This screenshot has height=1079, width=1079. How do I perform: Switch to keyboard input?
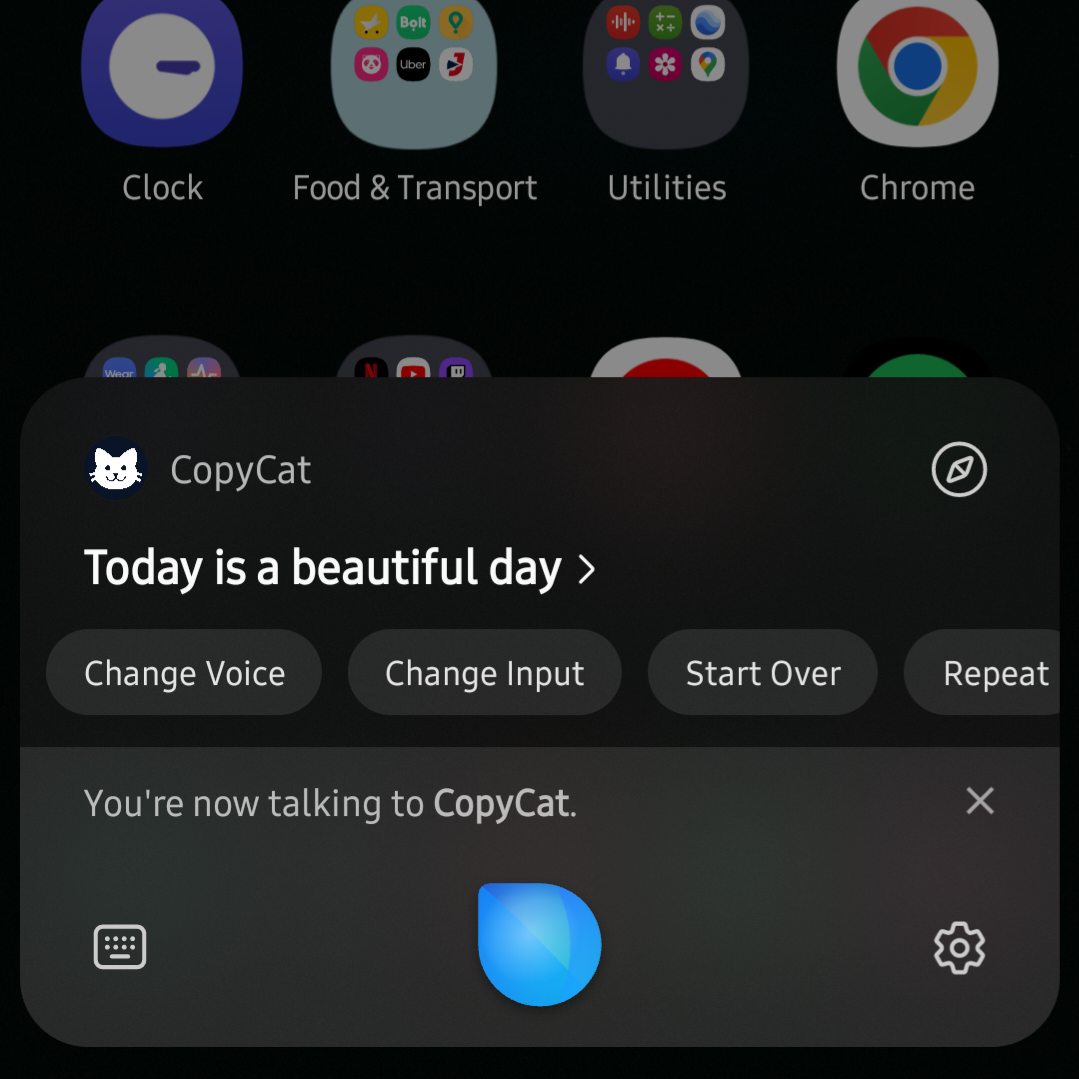coord(120,947)
